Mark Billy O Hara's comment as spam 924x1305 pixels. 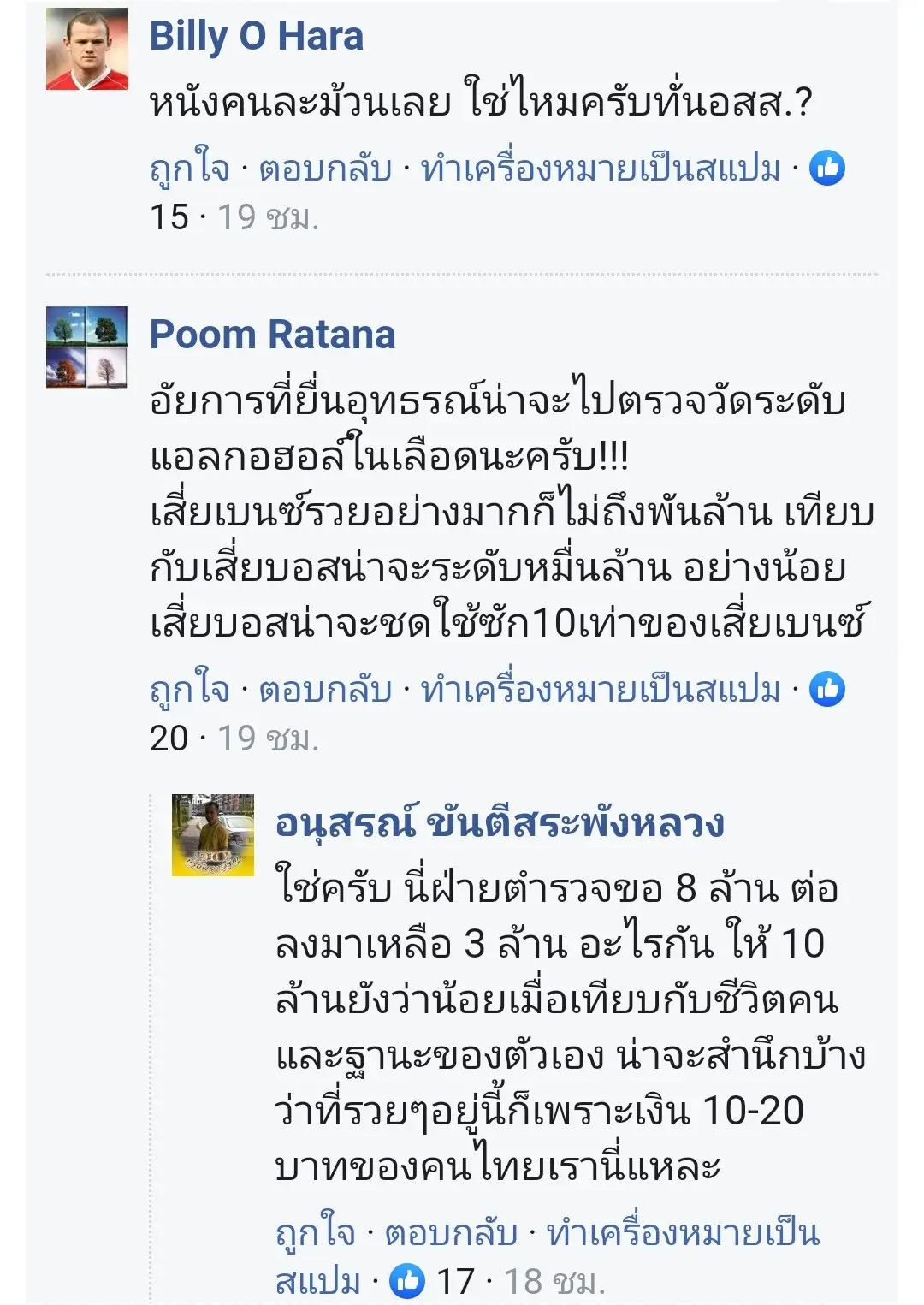tap(601, 169)
